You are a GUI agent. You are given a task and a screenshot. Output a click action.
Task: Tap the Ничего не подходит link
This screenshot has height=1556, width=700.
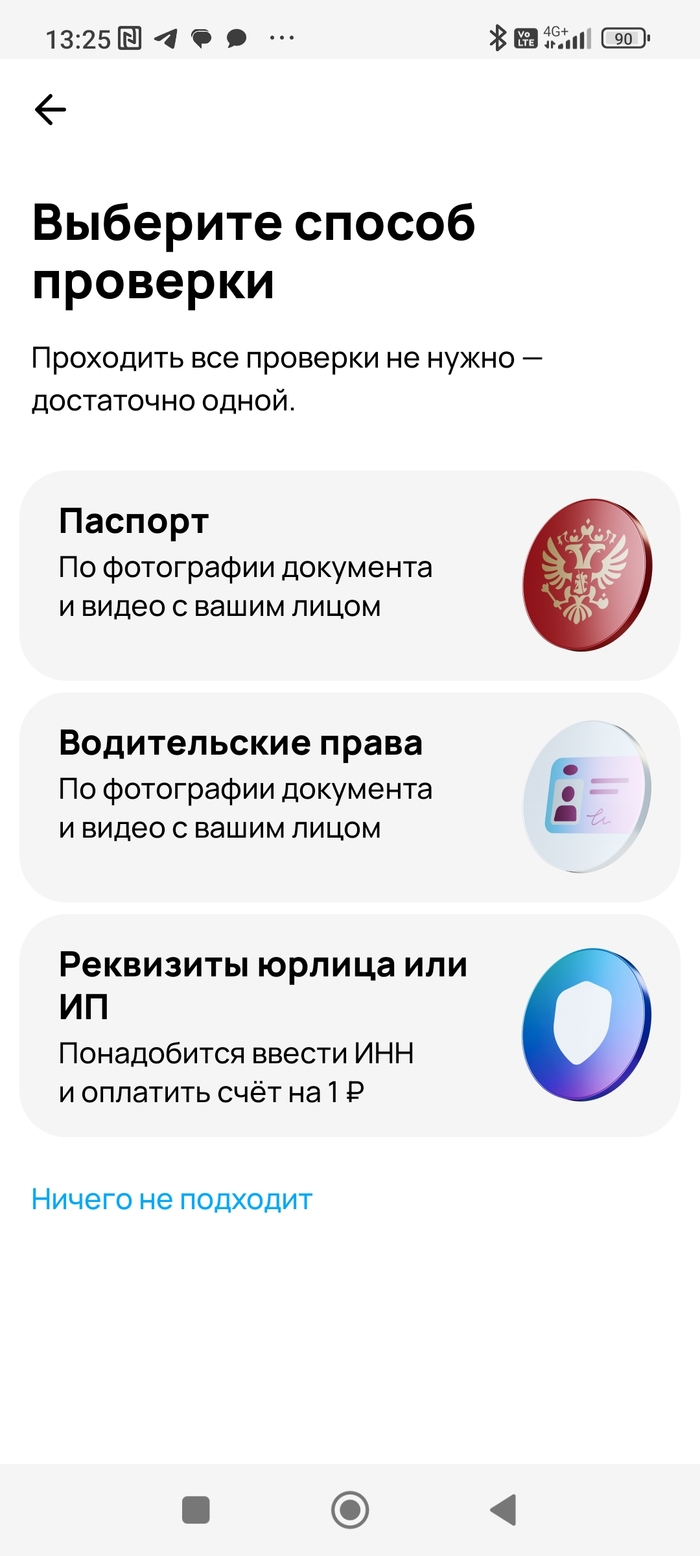(172, 1199)
